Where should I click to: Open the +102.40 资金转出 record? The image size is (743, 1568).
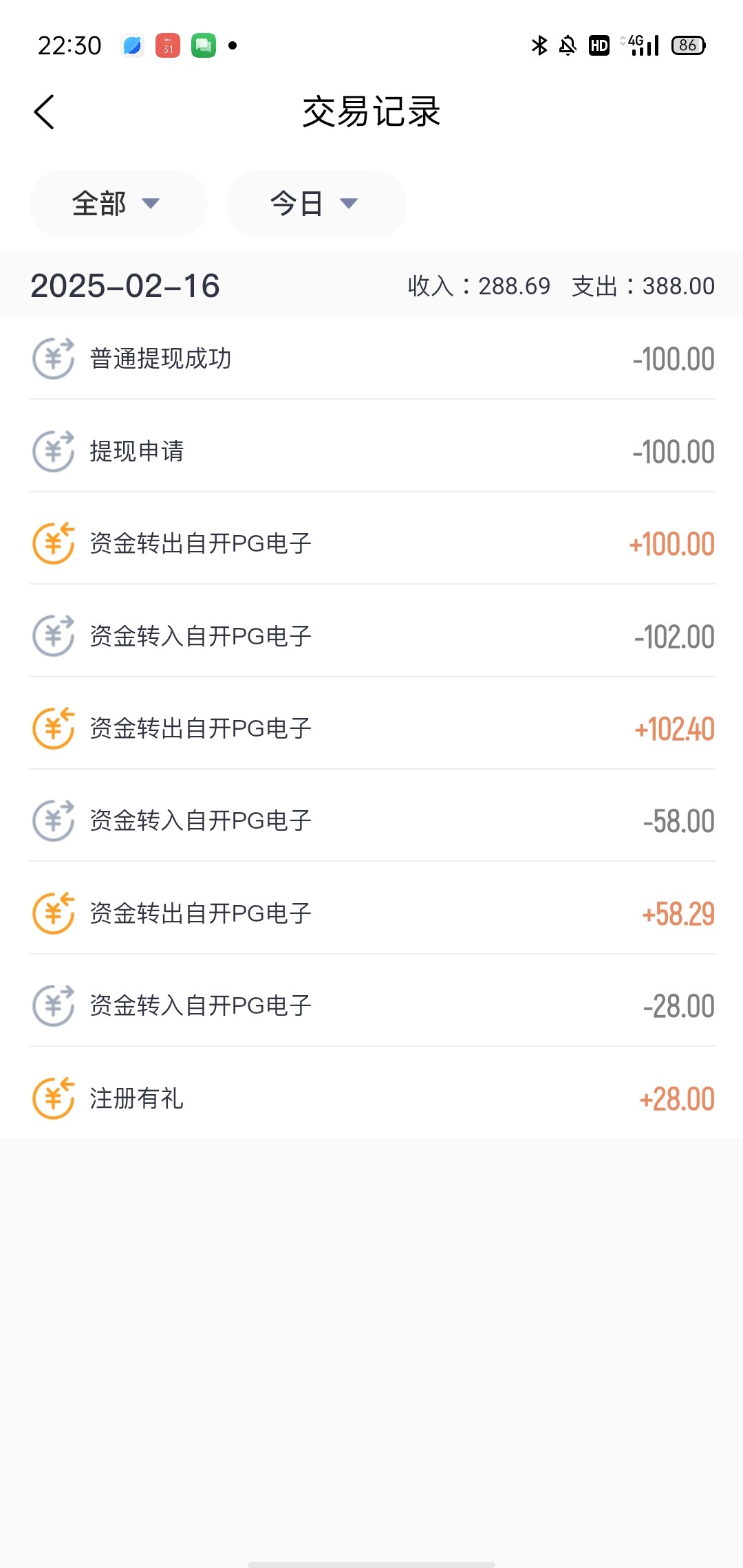[371, 729]
